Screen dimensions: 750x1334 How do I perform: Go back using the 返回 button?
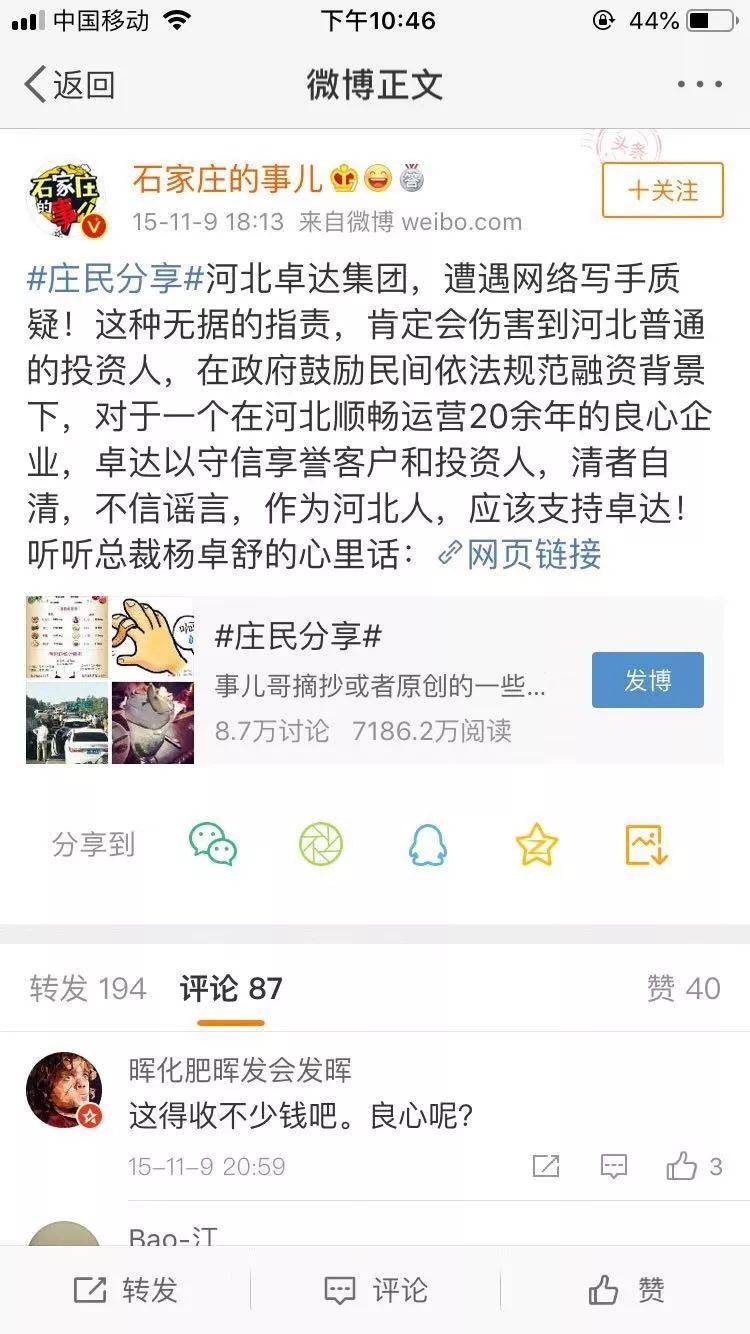coord(68,85)
